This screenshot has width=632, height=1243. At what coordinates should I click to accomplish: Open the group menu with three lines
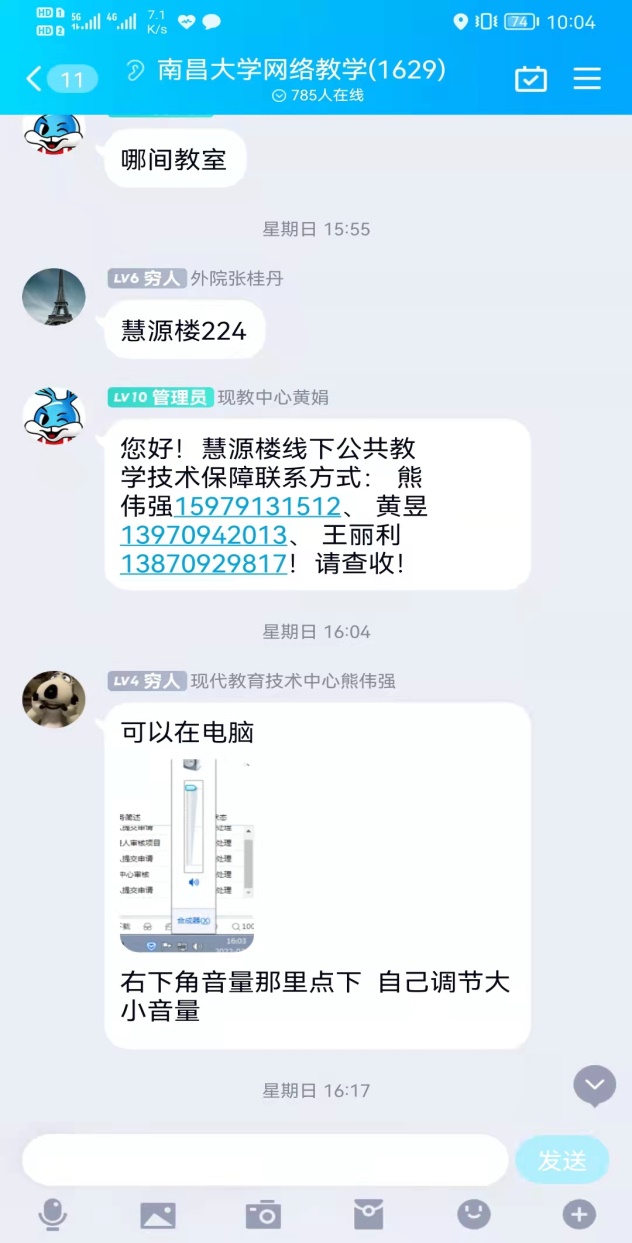[587, 79]
